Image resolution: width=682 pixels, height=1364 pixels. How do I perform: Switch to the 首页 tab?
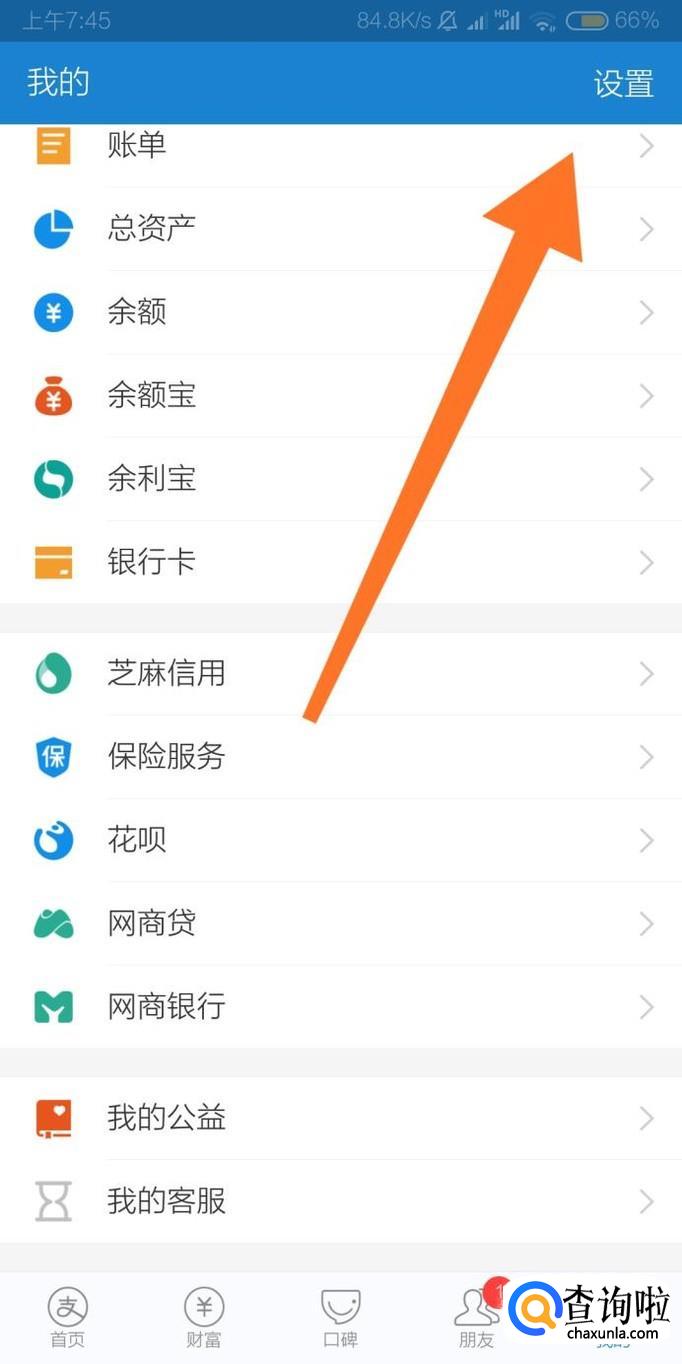68,1317
